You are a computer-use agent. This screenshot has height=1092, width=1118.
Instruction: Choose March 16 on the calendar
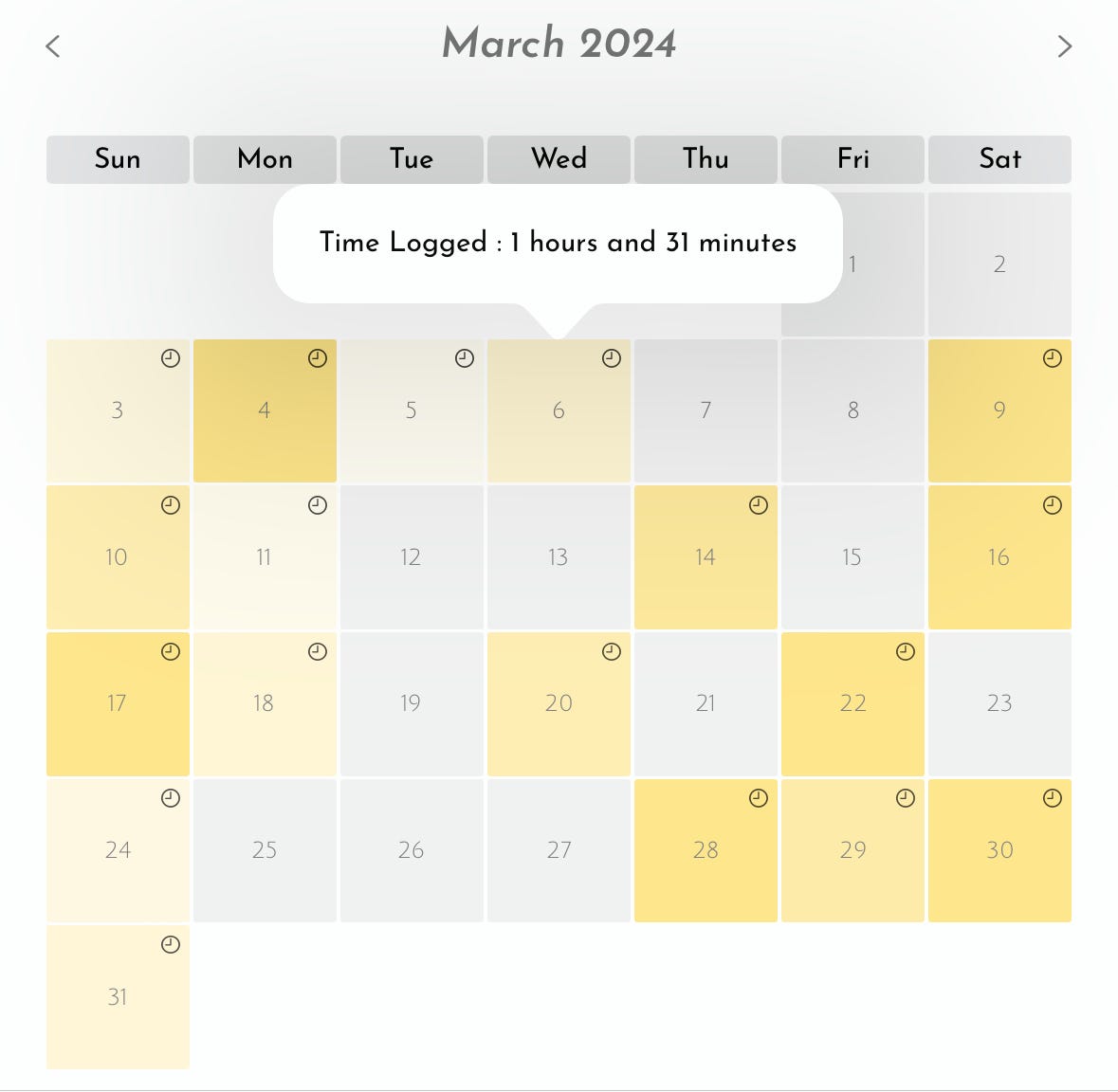click(x=999, y=557)
